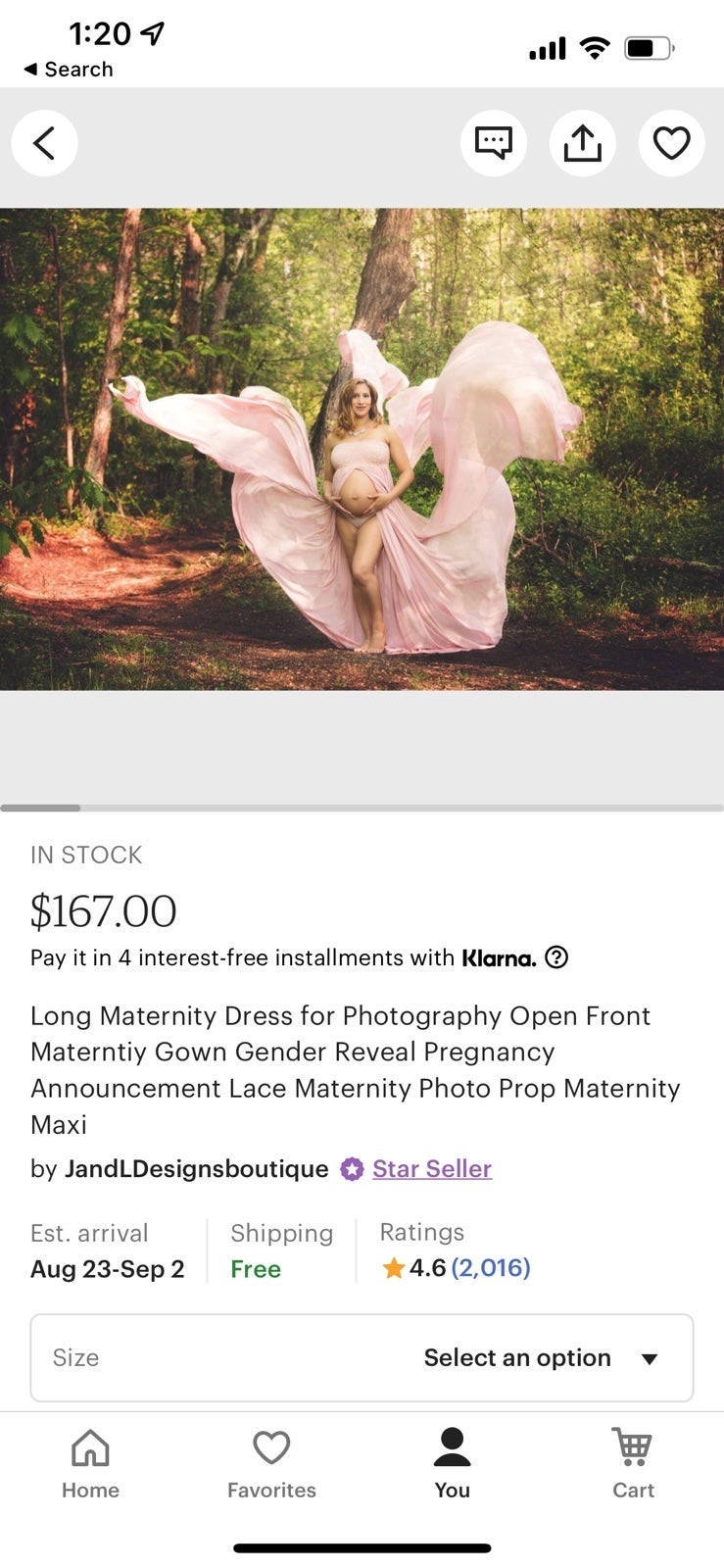Open Klarna installments info question mark

556,957
